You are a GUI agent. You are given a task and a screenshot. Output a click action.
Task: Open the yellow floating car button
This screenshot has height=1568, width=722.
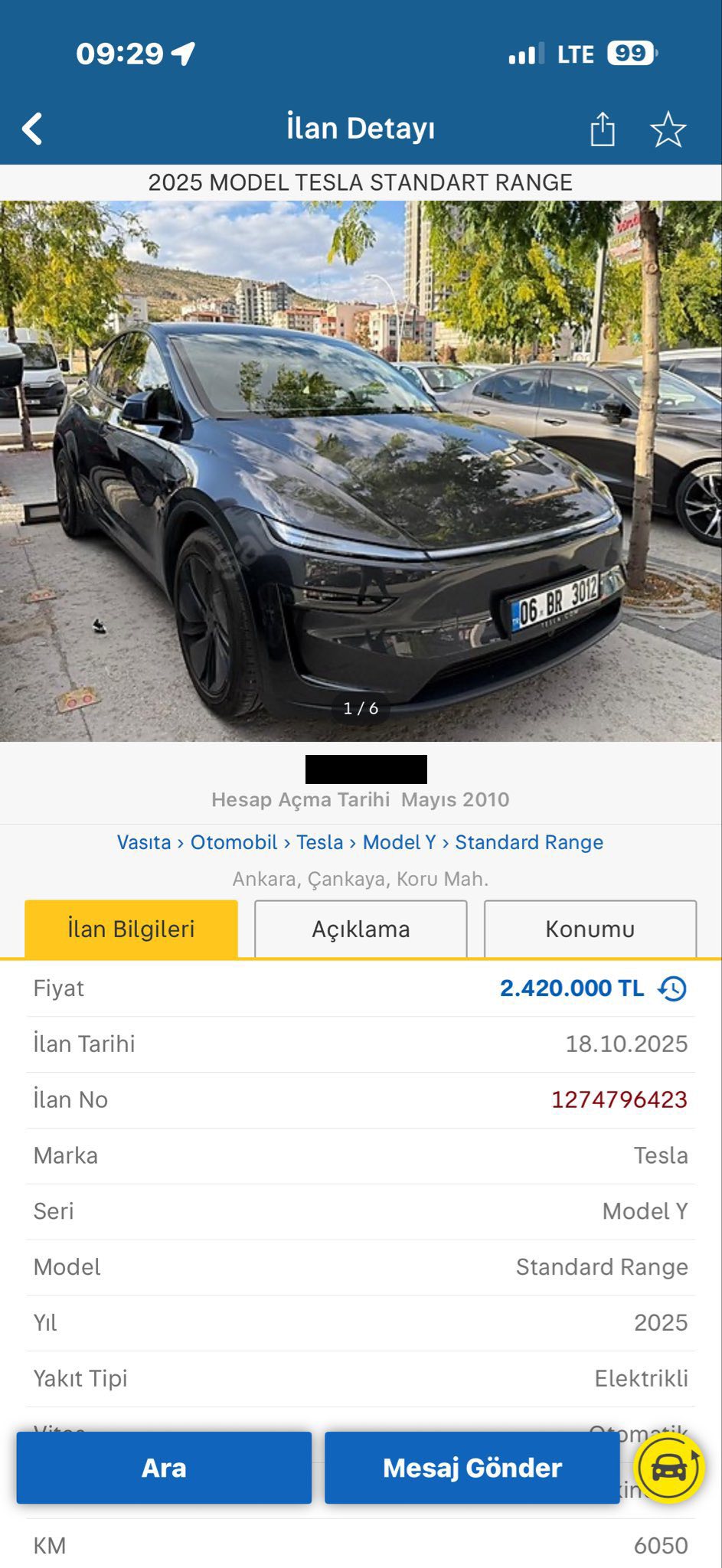(x=669, y=1468)
